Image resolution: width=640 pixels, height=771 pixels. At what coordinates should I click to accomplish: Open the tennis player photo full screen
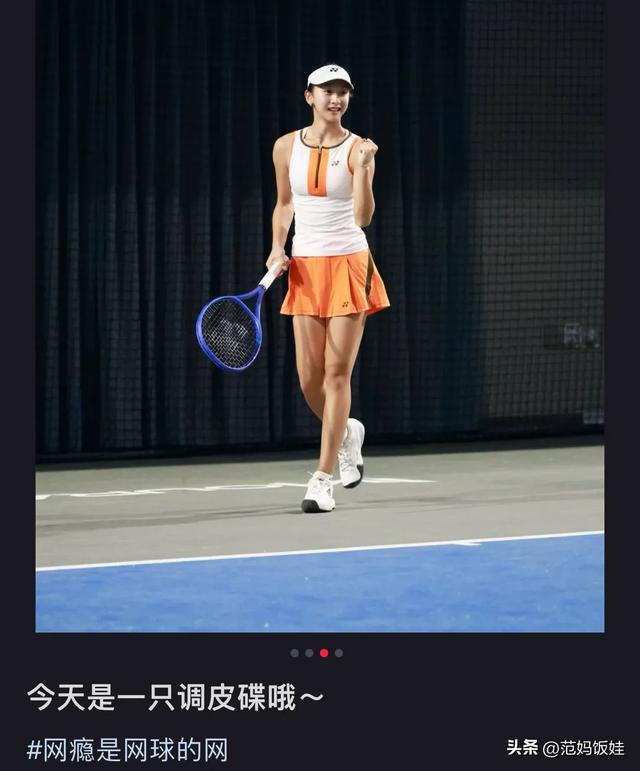[x=320, y=315]
